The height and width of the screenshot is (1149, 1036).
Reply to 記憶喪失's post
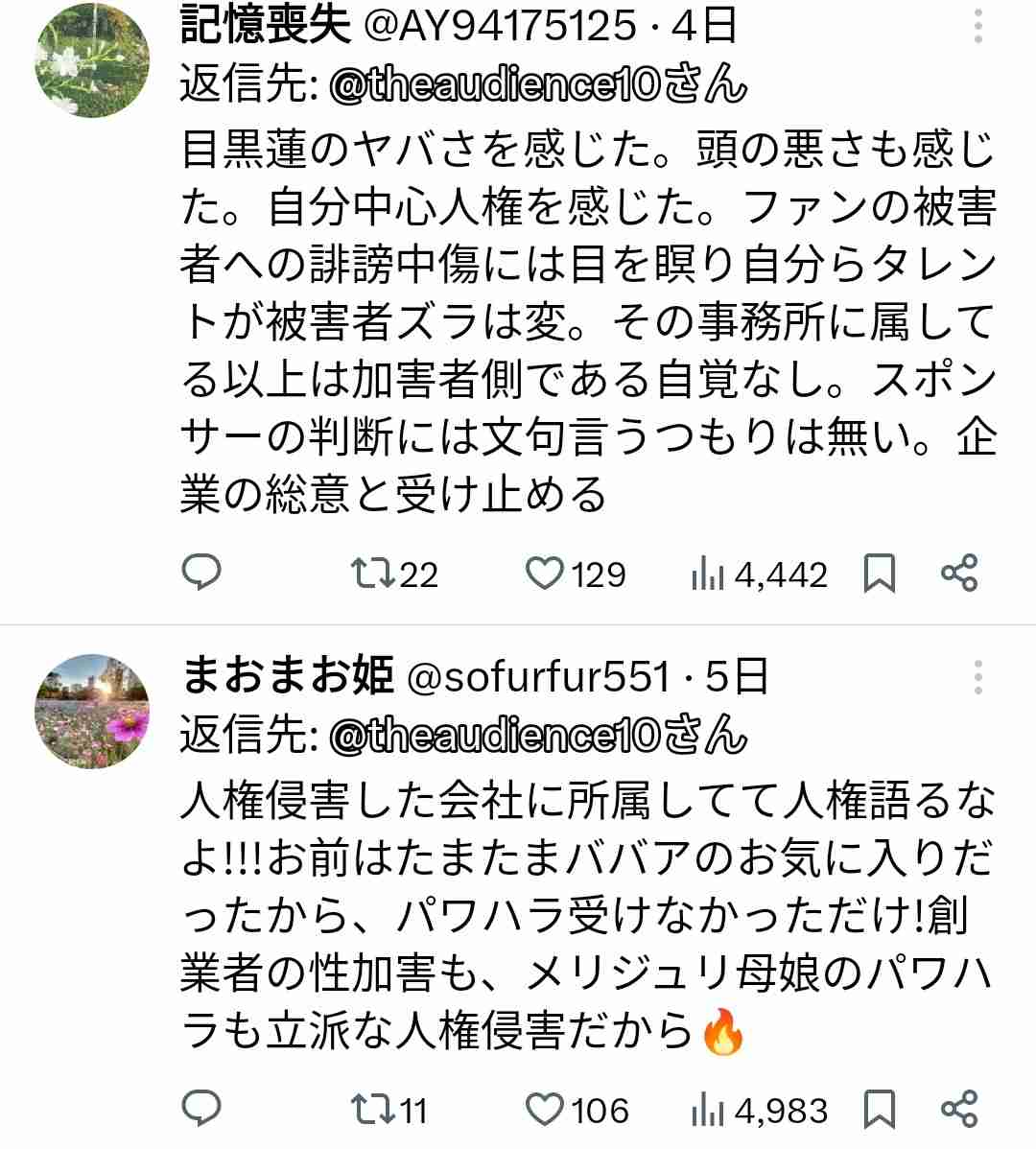tap(201, 573)
